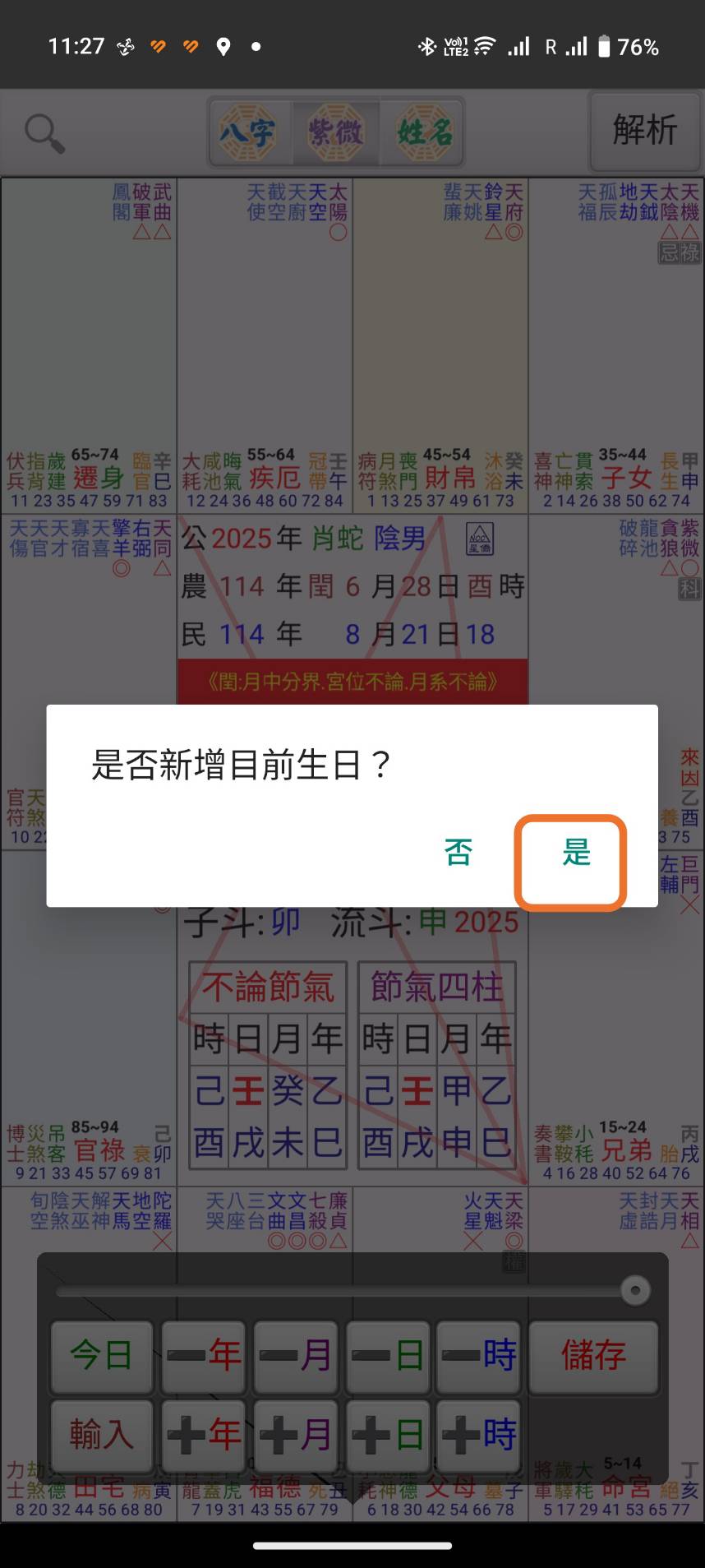Decline with the 否 button
This screenshot has width=705, height=1568.
pyautogui.click(x=458, y=853)
